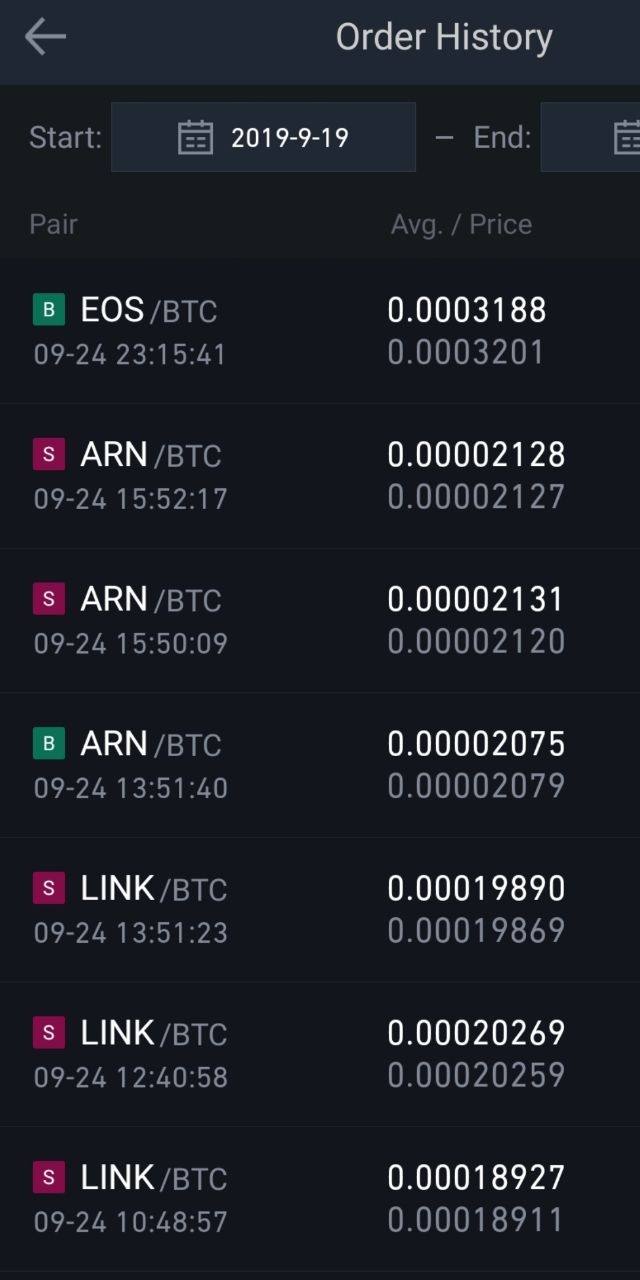The image size is (640, 1280).
Task: View the LINK/BTC sell order at 12:40:58
Action: (x=320, y=1054)
